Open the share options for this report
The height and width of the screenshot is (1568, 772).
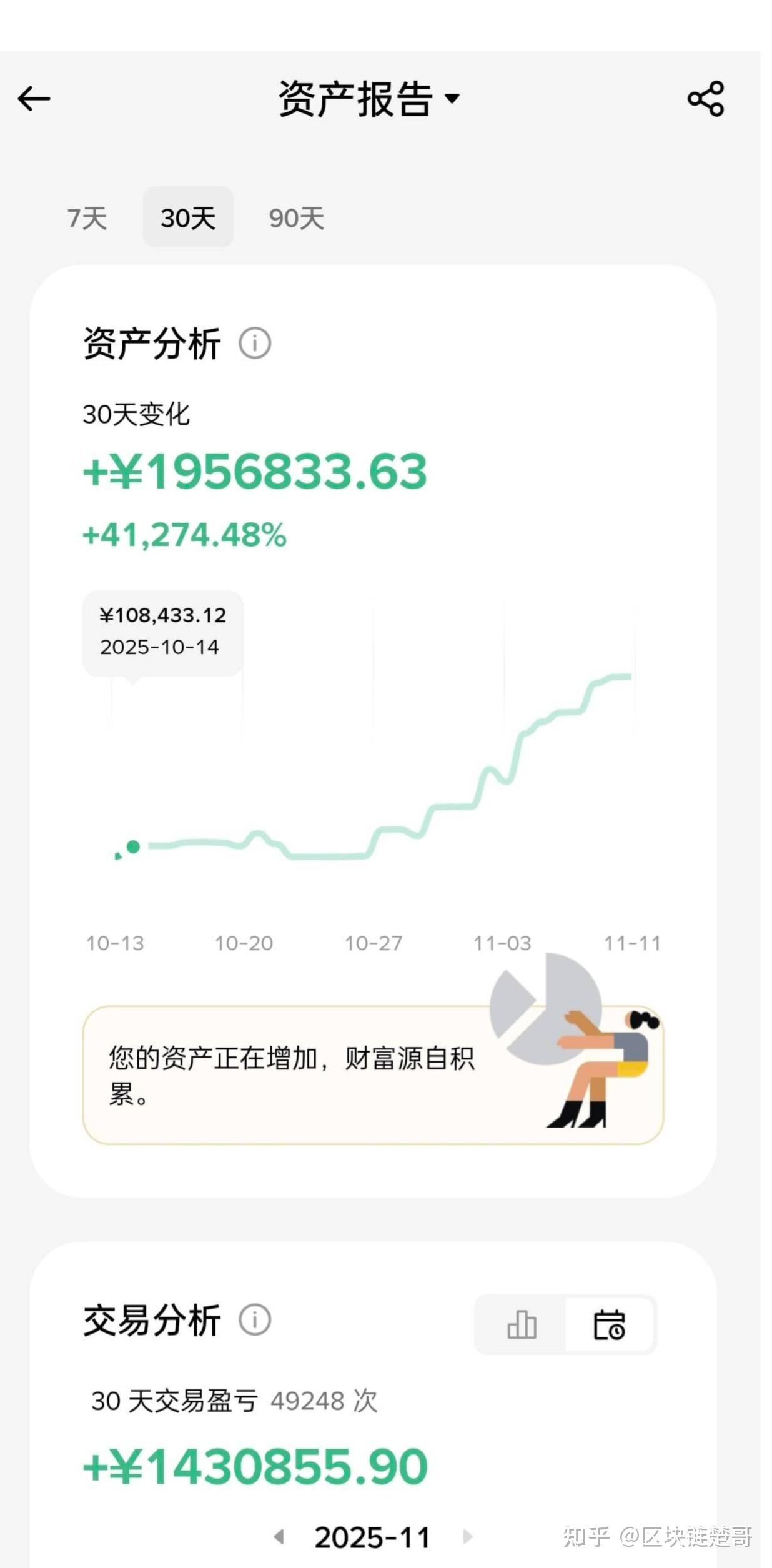pyautogui.click(x=705, y=98)
